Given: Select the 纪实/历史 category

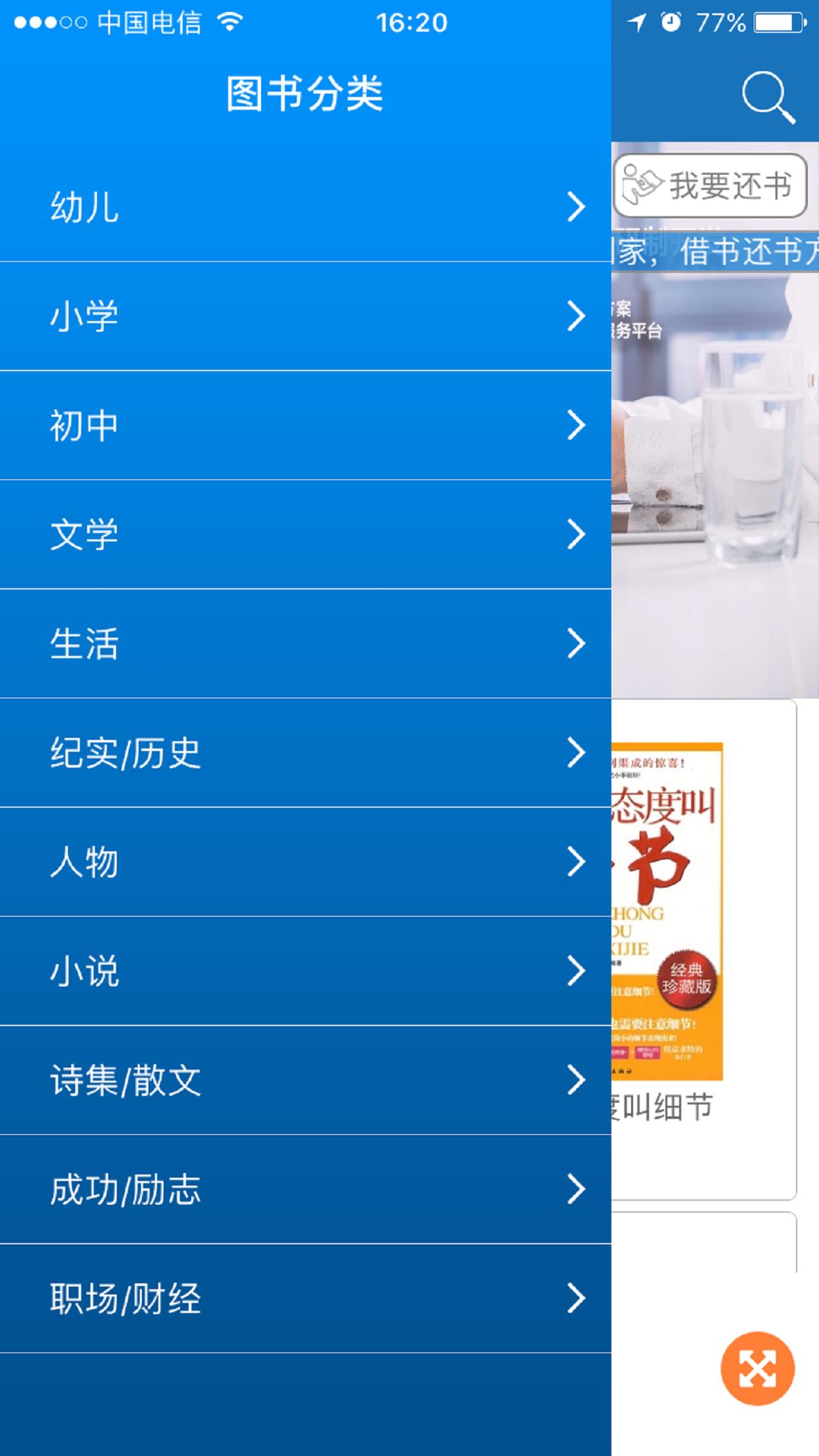Looking at the screenshot, I should click(x=305, y=752).
